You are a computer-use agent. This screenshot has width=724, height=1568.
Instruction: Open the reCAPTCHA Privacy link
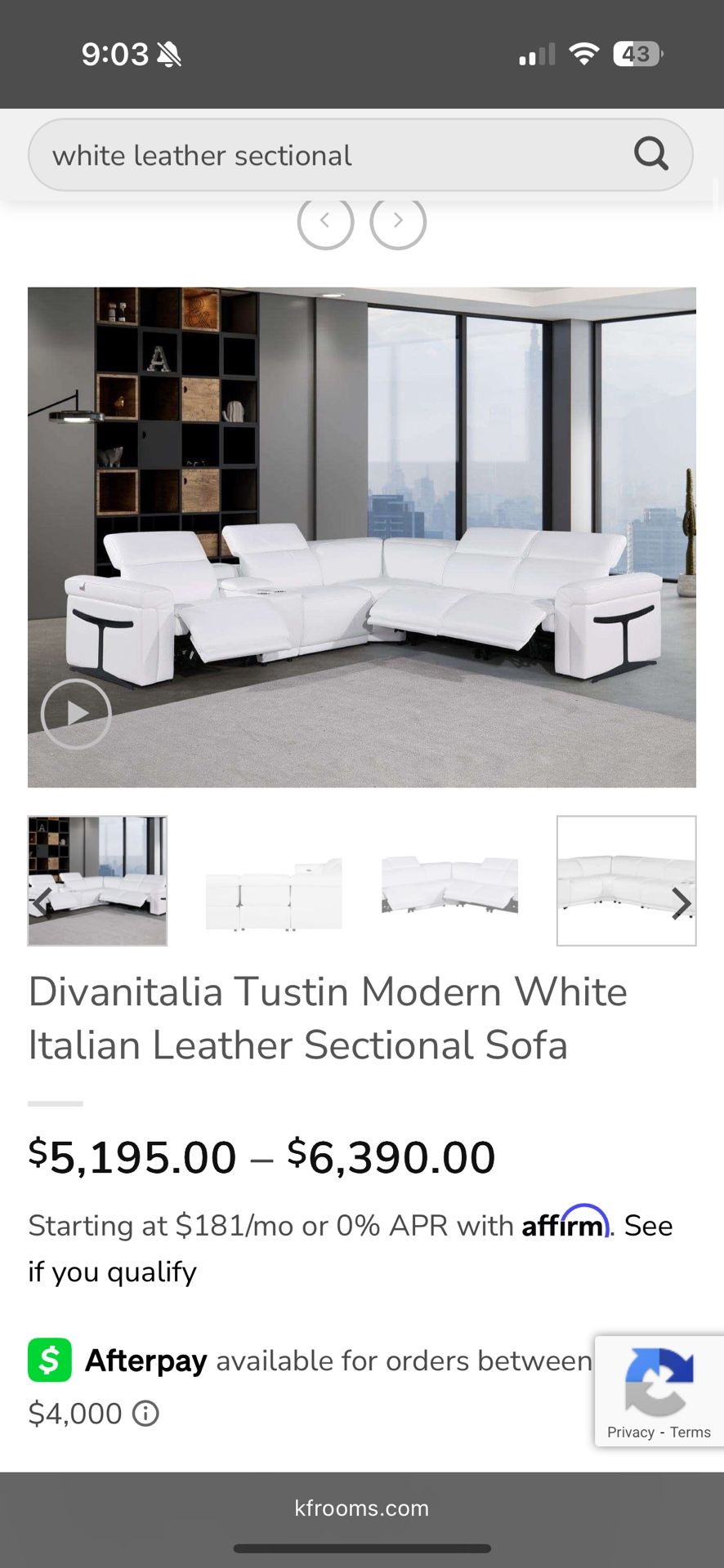point(630,1432)
